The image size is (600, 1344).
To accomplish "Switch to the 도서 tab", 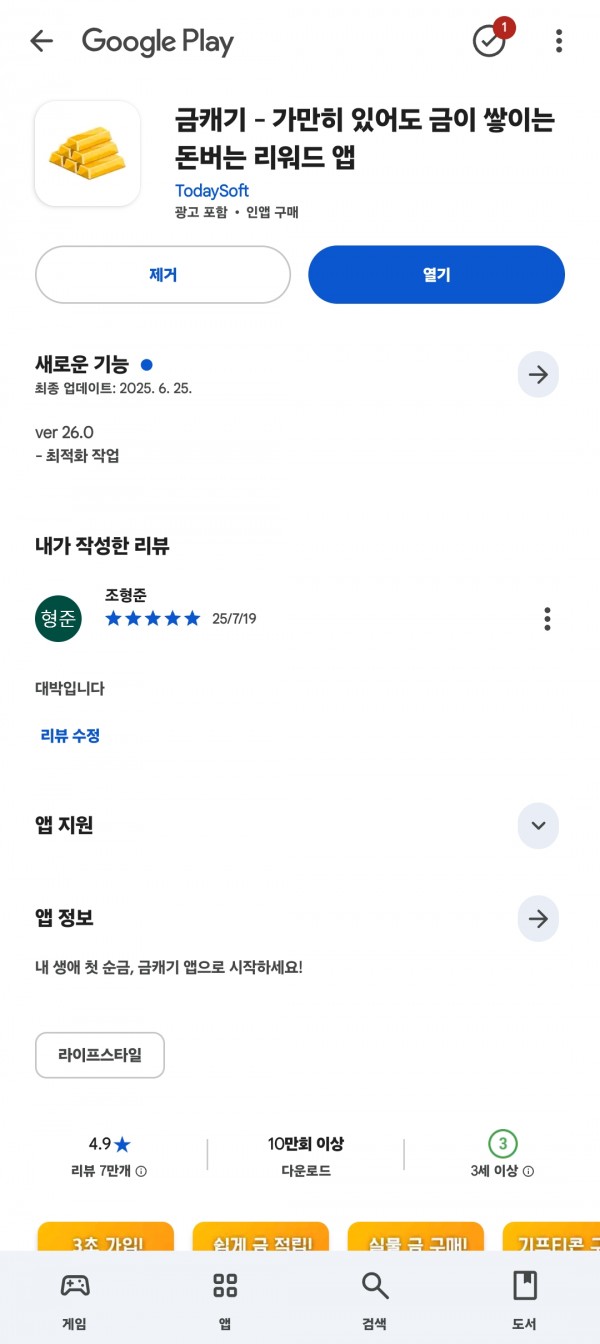I will (x=525, y=1300).
